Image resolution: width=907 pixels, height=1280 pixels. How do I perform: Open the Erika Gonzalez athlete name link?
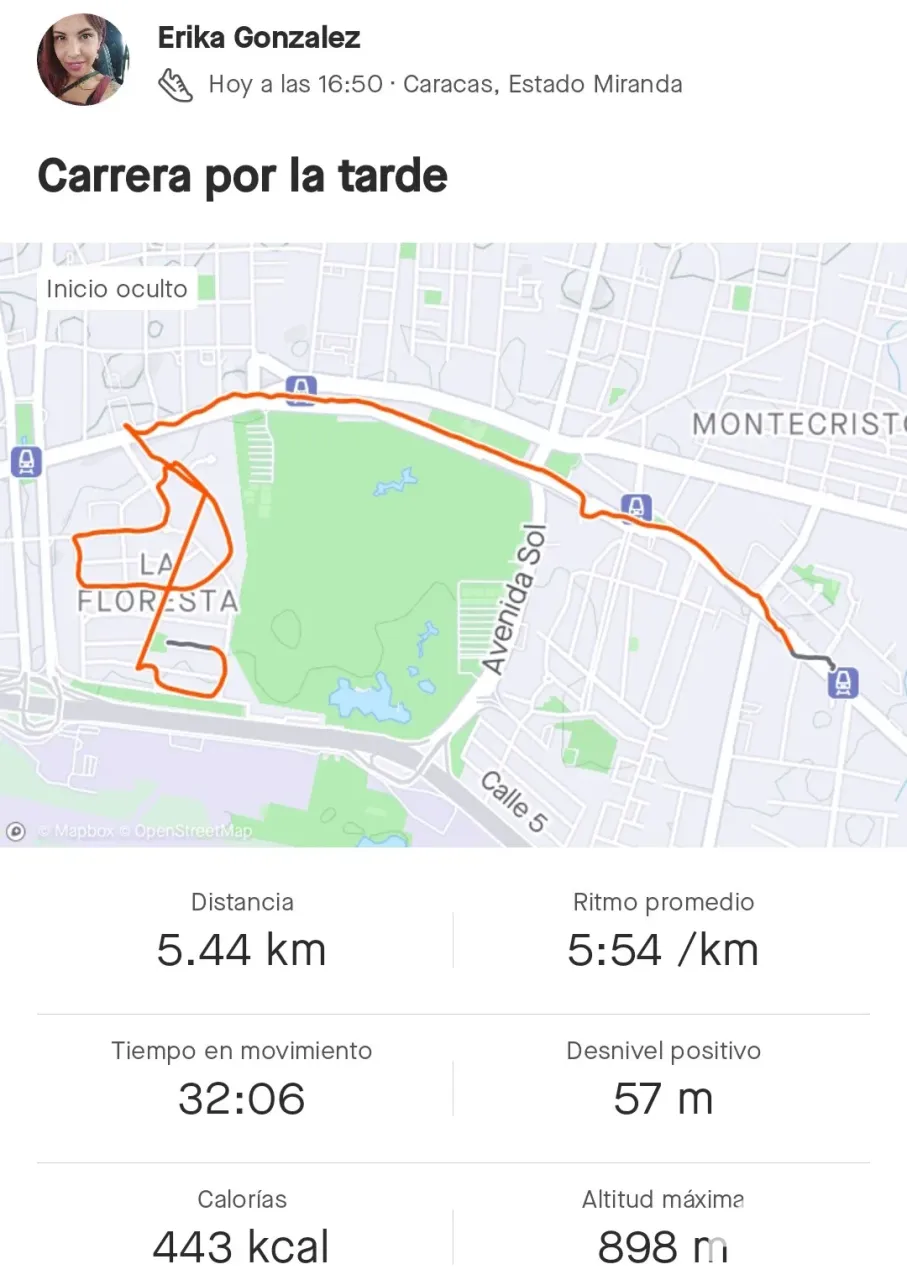point(259,38)
